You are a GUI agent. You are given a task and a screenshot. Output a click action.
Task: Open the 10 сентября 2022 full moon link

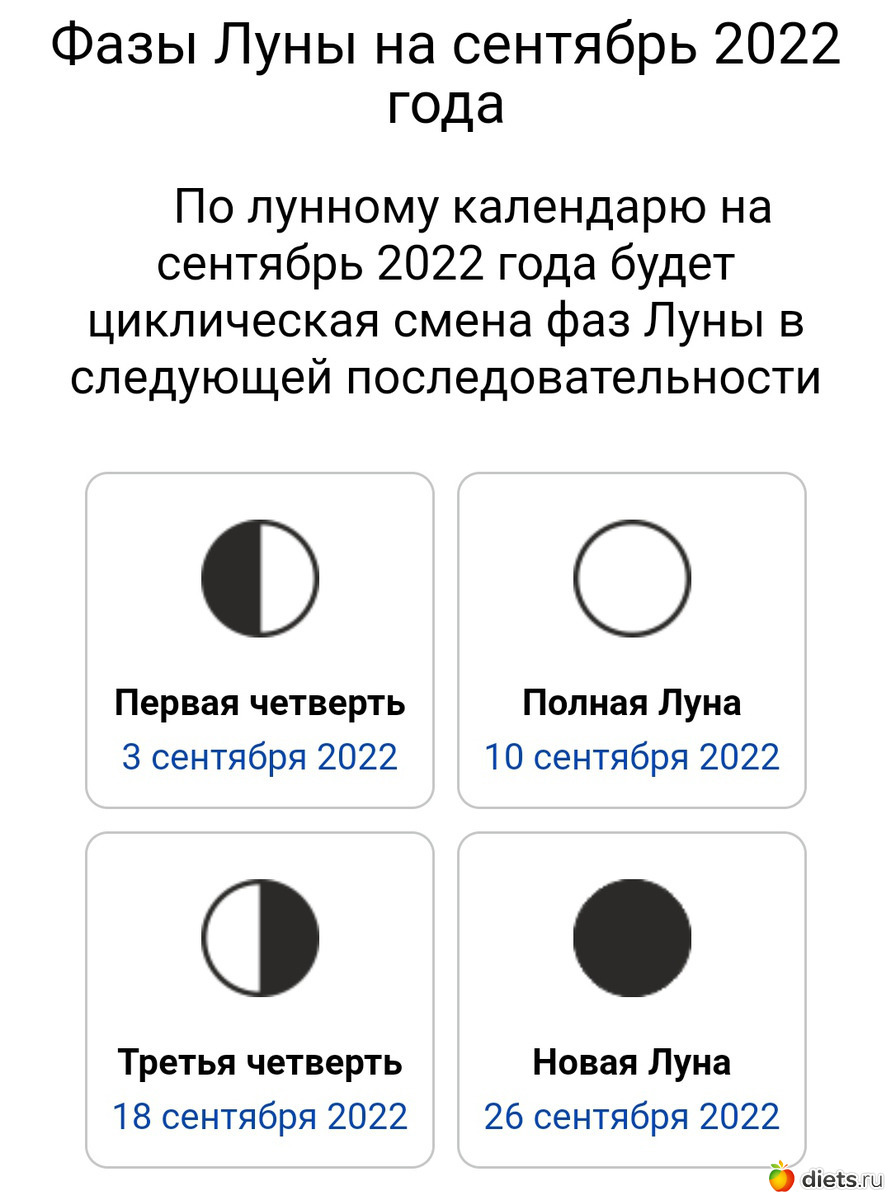(632, 757)
